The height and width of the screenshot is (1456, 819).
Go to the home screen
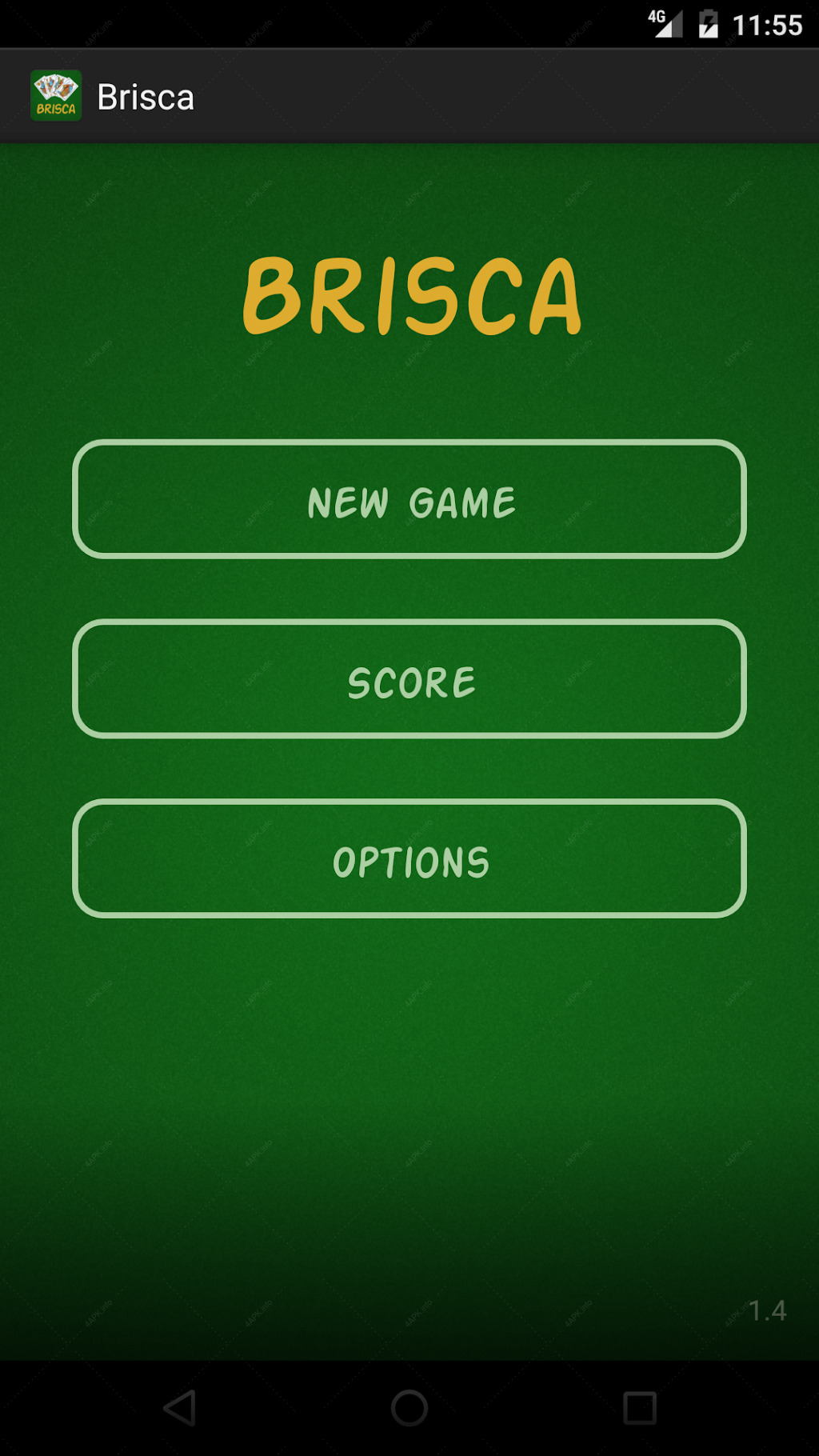(409, 1408)
